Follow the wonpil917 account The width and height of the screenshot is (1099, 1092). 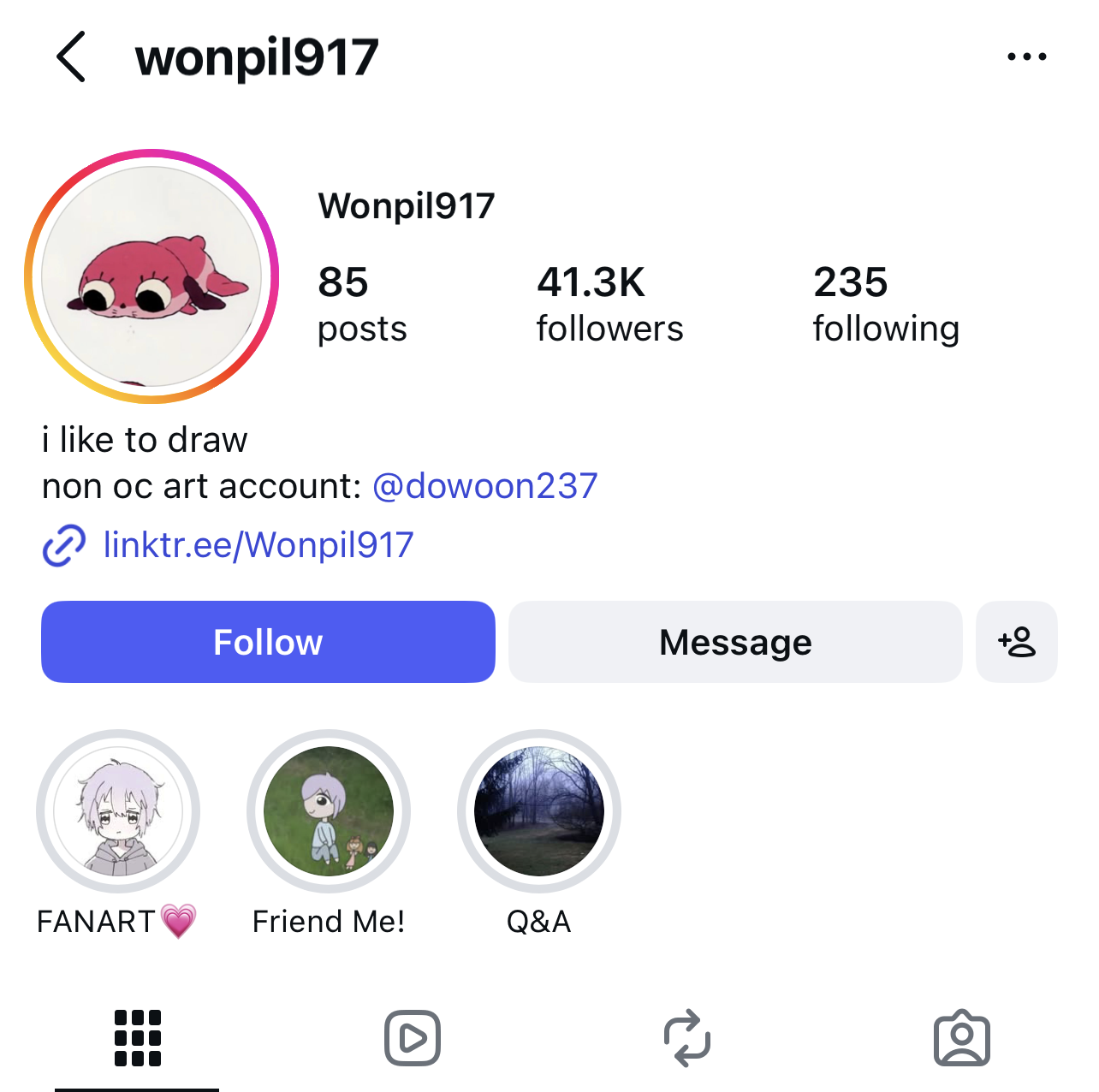[x=268, y=642]
